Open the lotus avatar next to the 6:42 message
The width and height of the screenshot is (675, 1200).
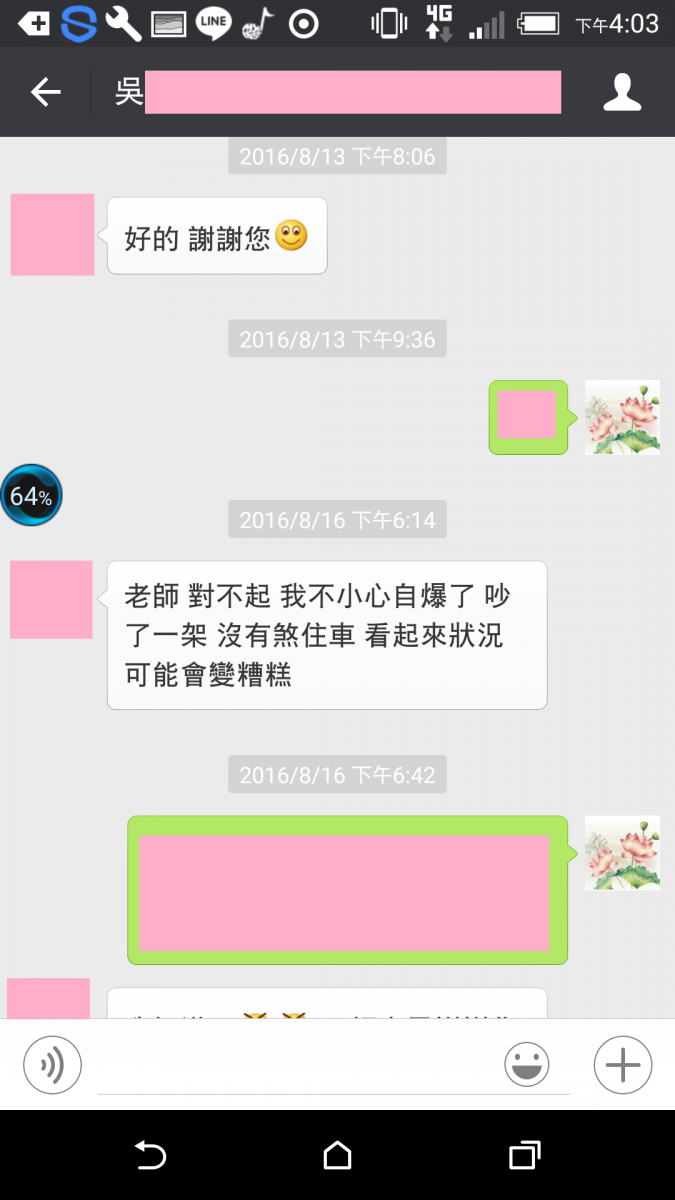(x=622, y=853)
